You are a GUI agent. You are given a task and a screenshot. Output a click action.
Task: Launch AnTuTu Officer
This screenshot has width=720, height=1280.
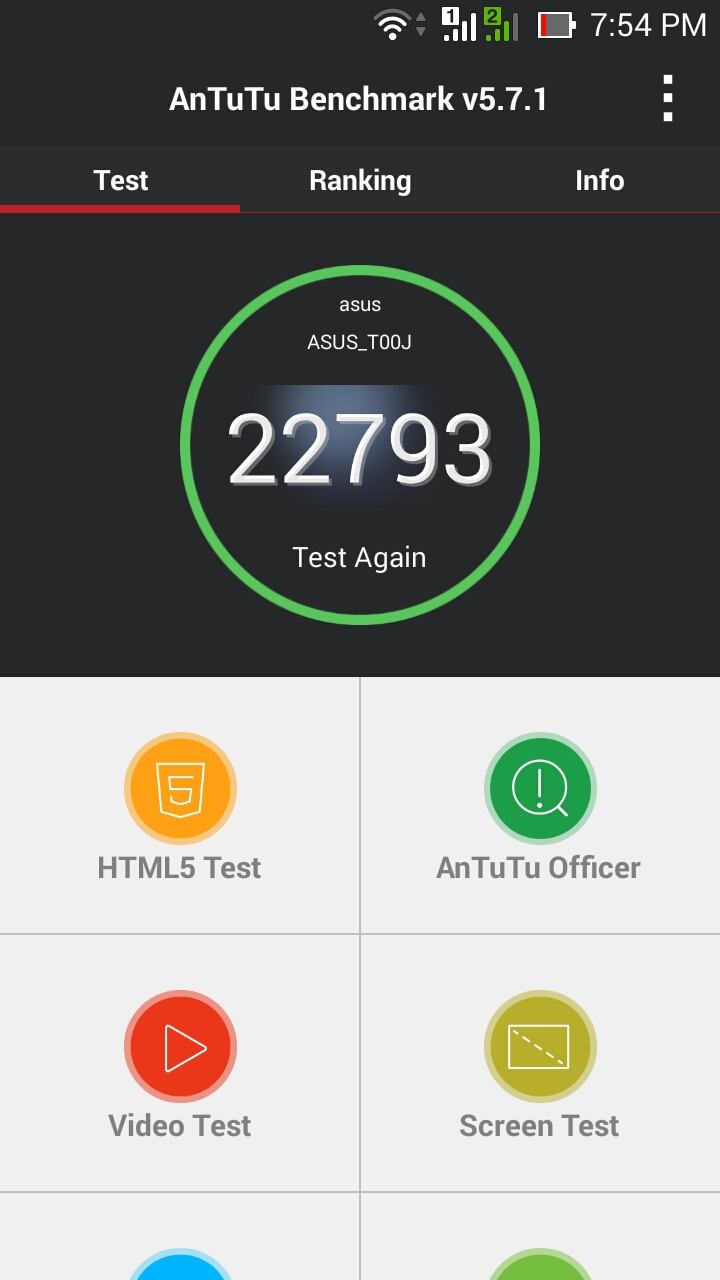click(x=540, y=806)
